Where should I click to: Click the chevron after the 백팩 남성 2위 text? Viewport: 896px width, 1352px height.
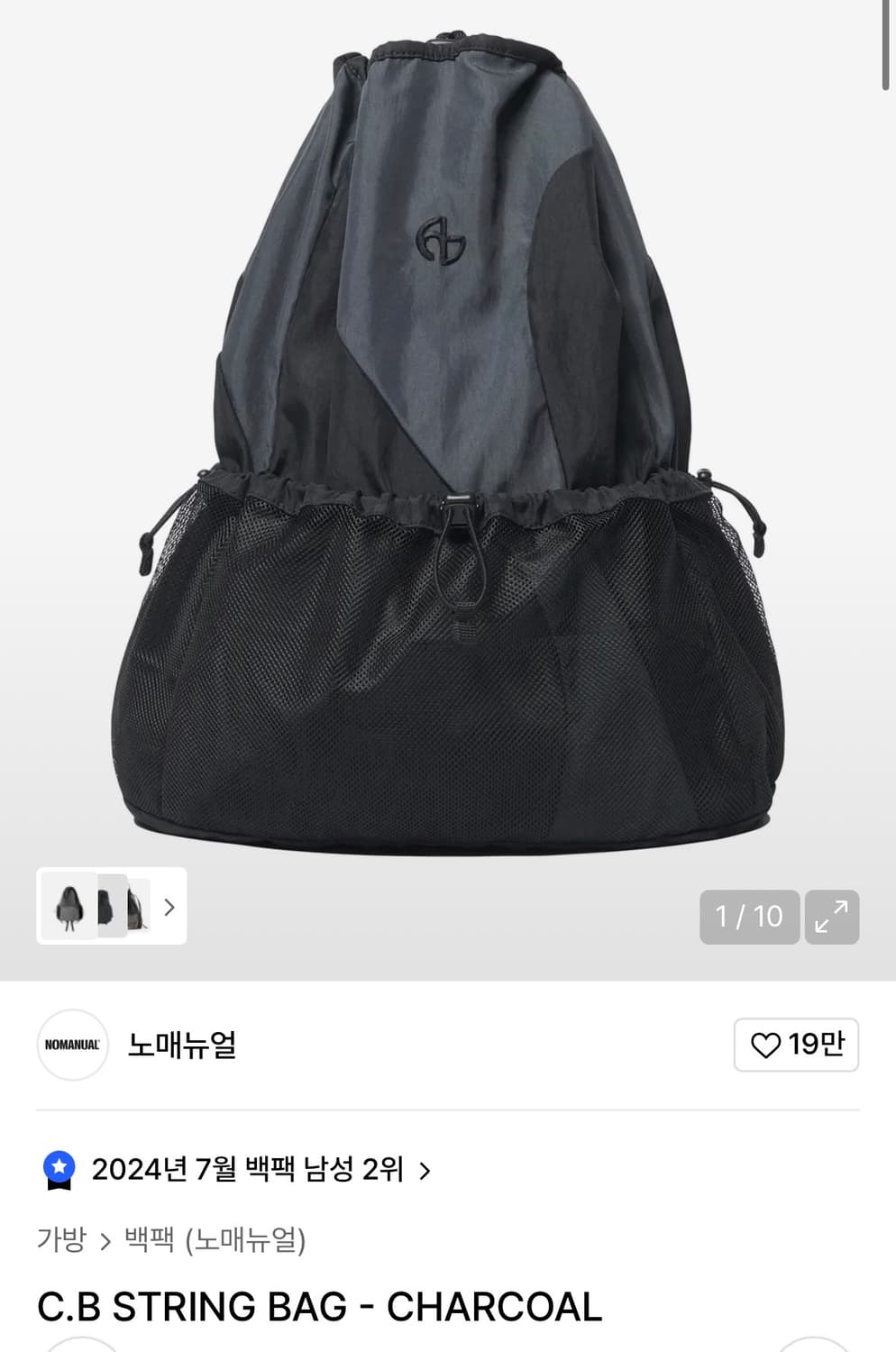[421, 1171]
